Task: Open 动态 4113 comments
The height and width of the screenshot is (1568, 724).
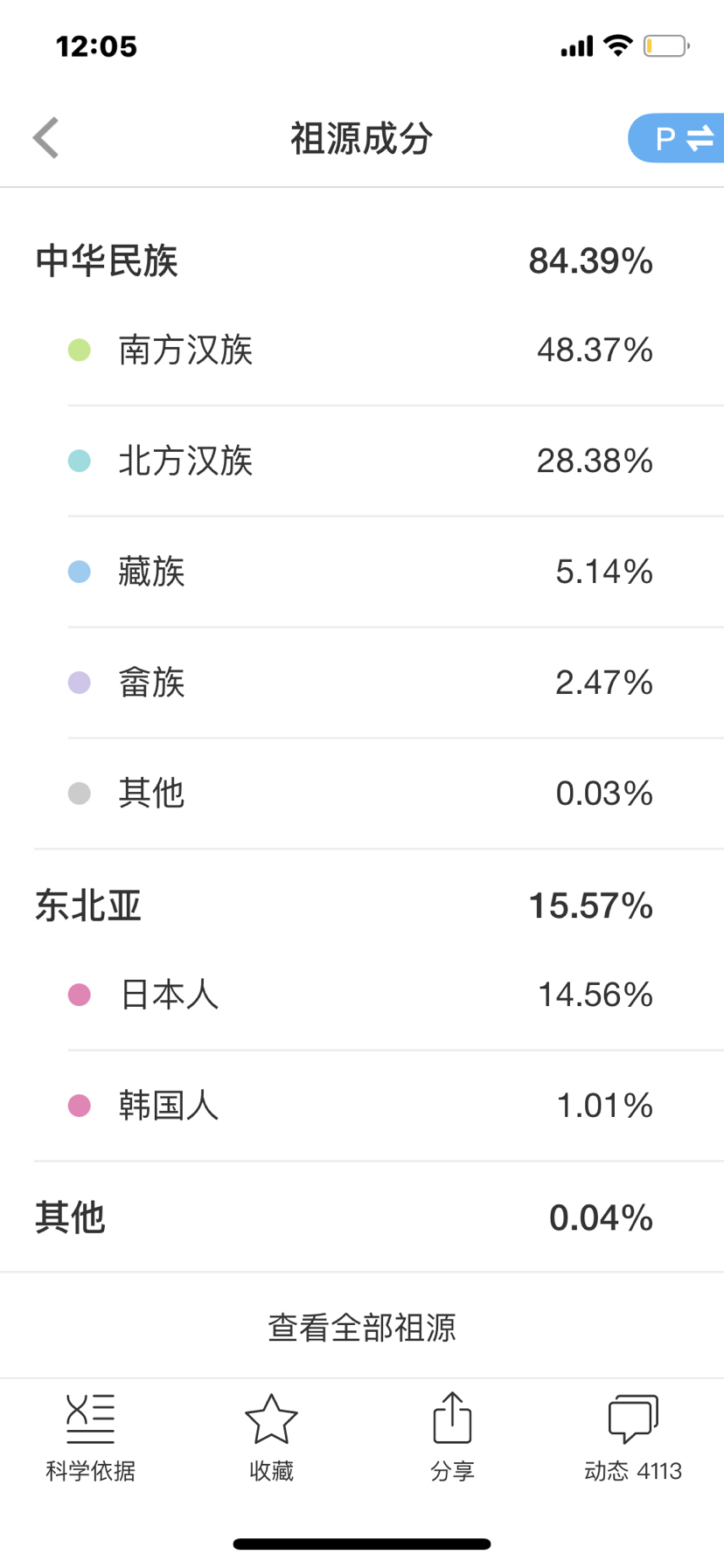Action: tap(633, 1437)
